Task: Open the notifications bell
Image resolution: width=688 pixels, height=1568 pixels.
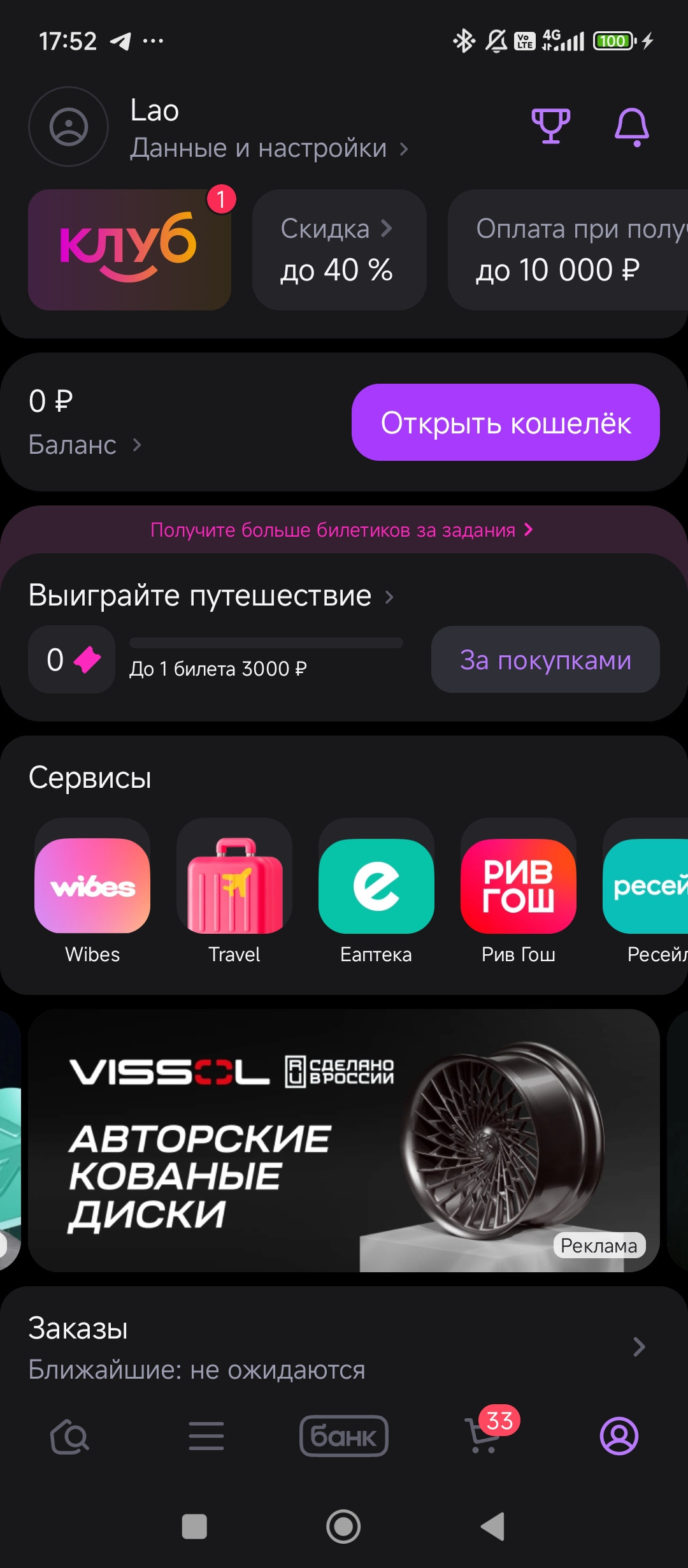Action: [x=631, y=127]
